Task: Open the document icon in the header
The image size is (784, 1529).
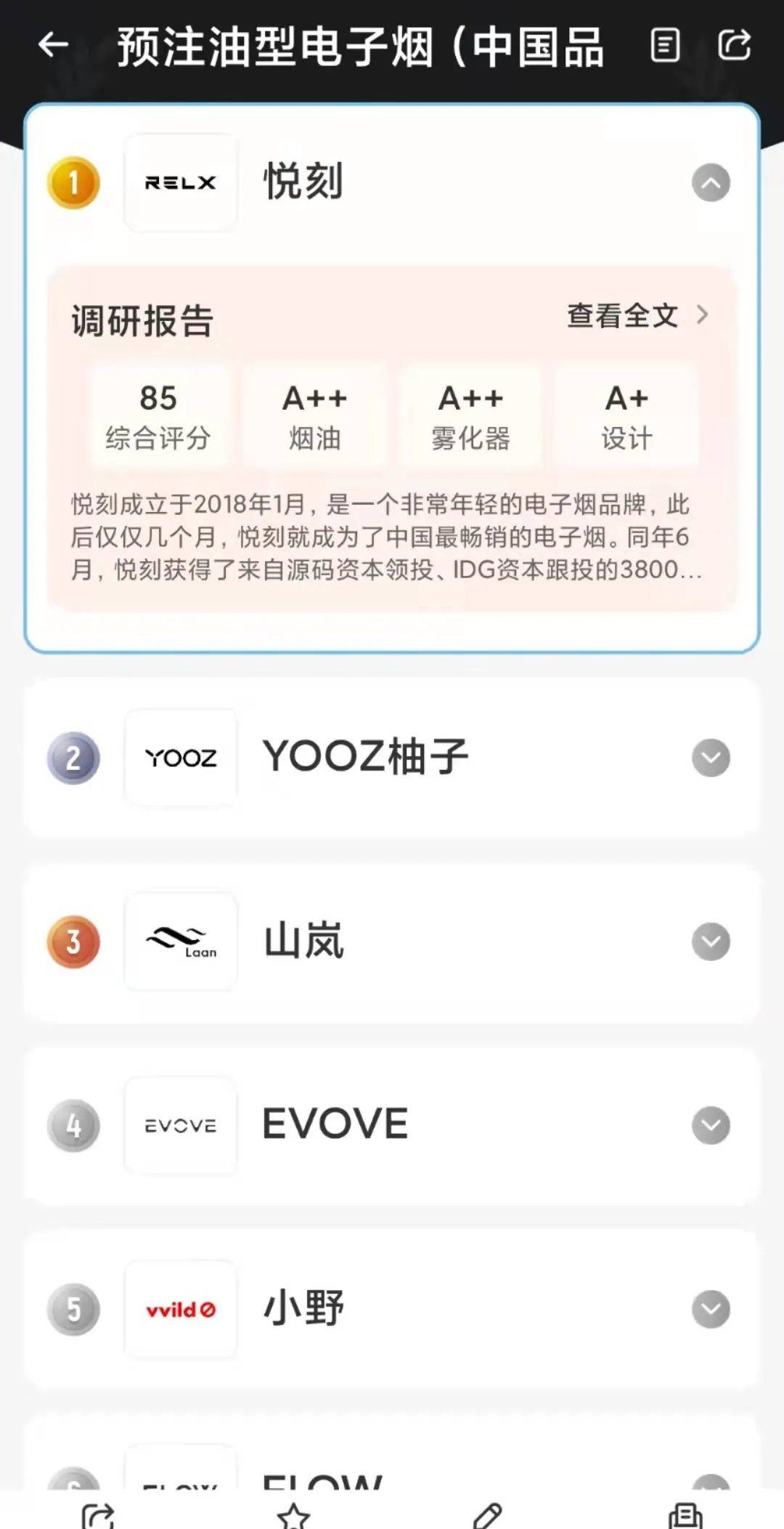Action: [x=665, y=45]
